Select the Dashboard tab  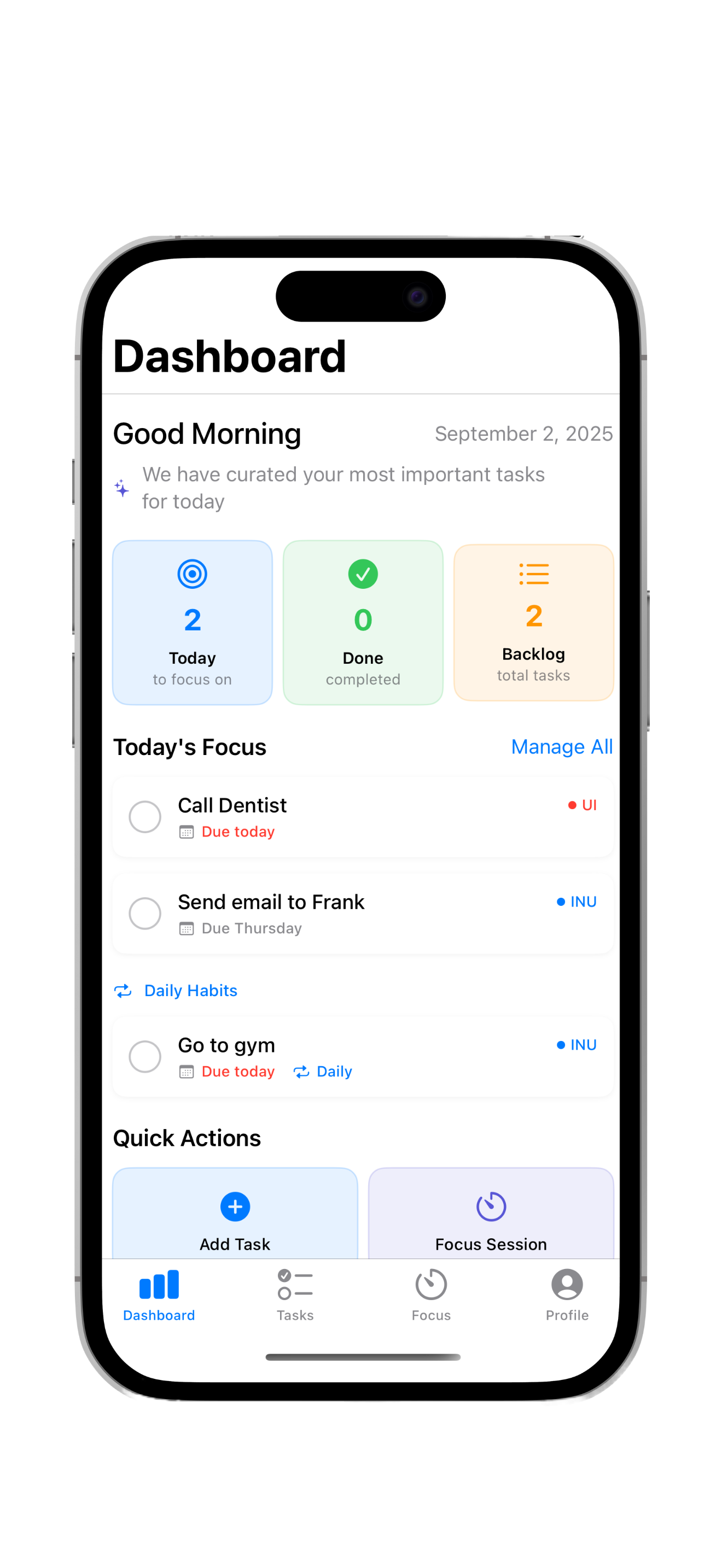coord(159,1295)
